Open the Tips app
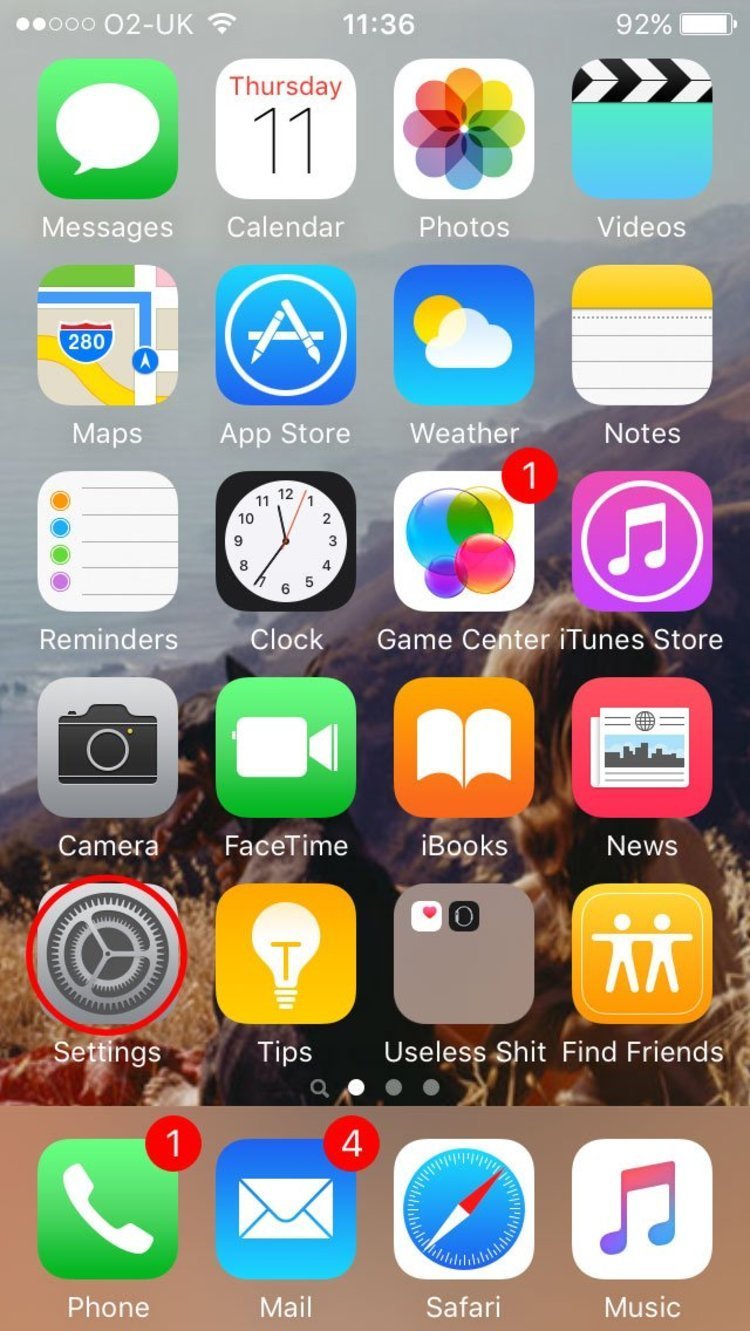Image resolution: width=750 pixels, height=1331 pixels. [285, 953]
